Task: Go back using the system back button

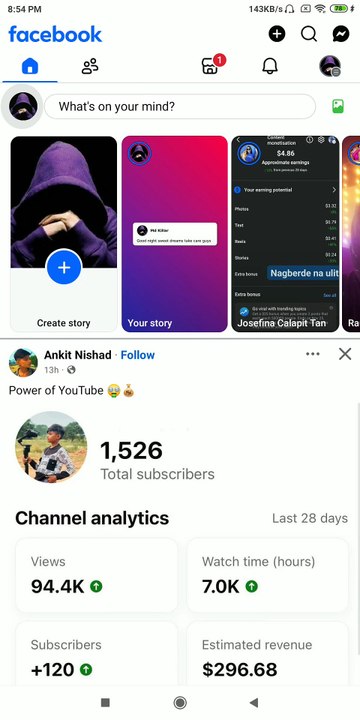Action: (253, 702)
